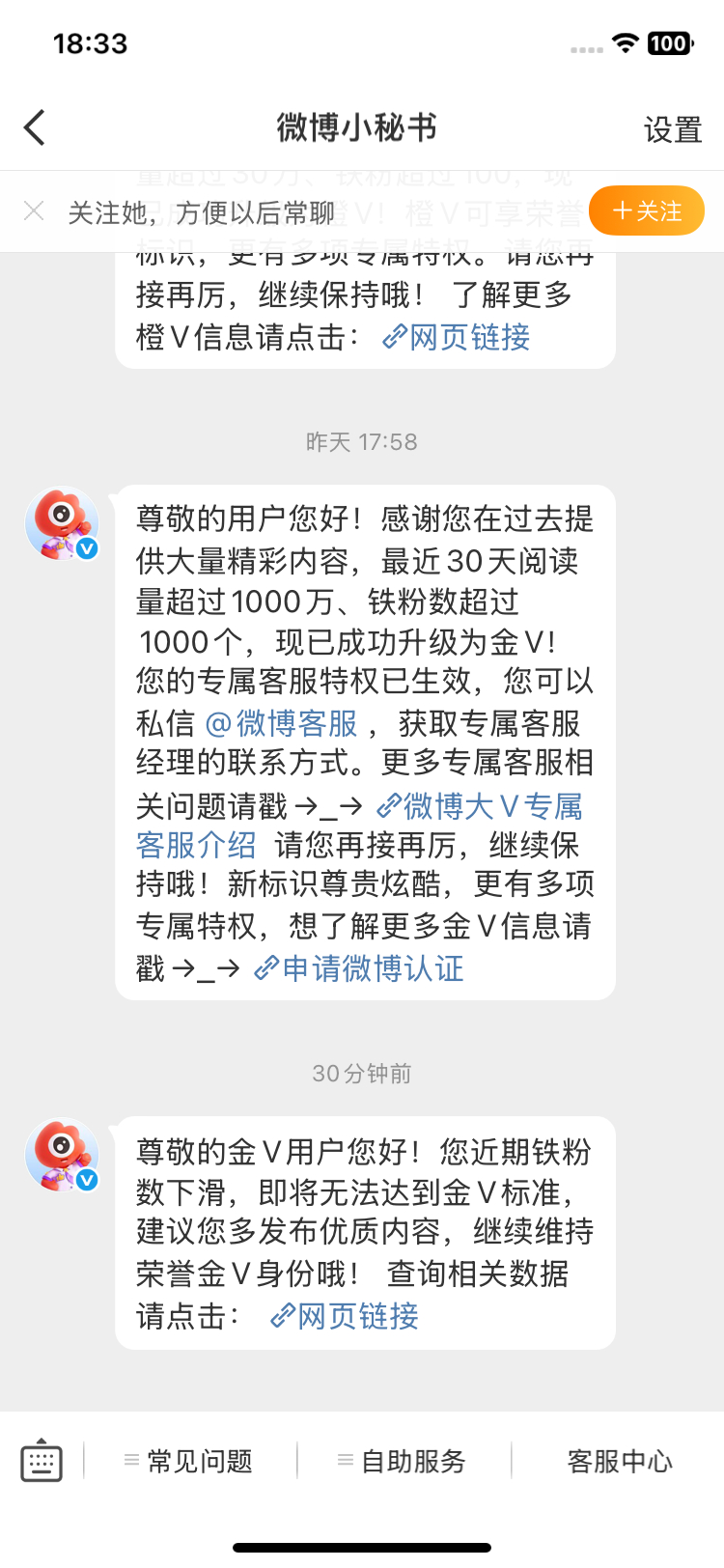724x1568 pixels.
Task: Tap the +关注 follow button
Action: coord(646,210)
